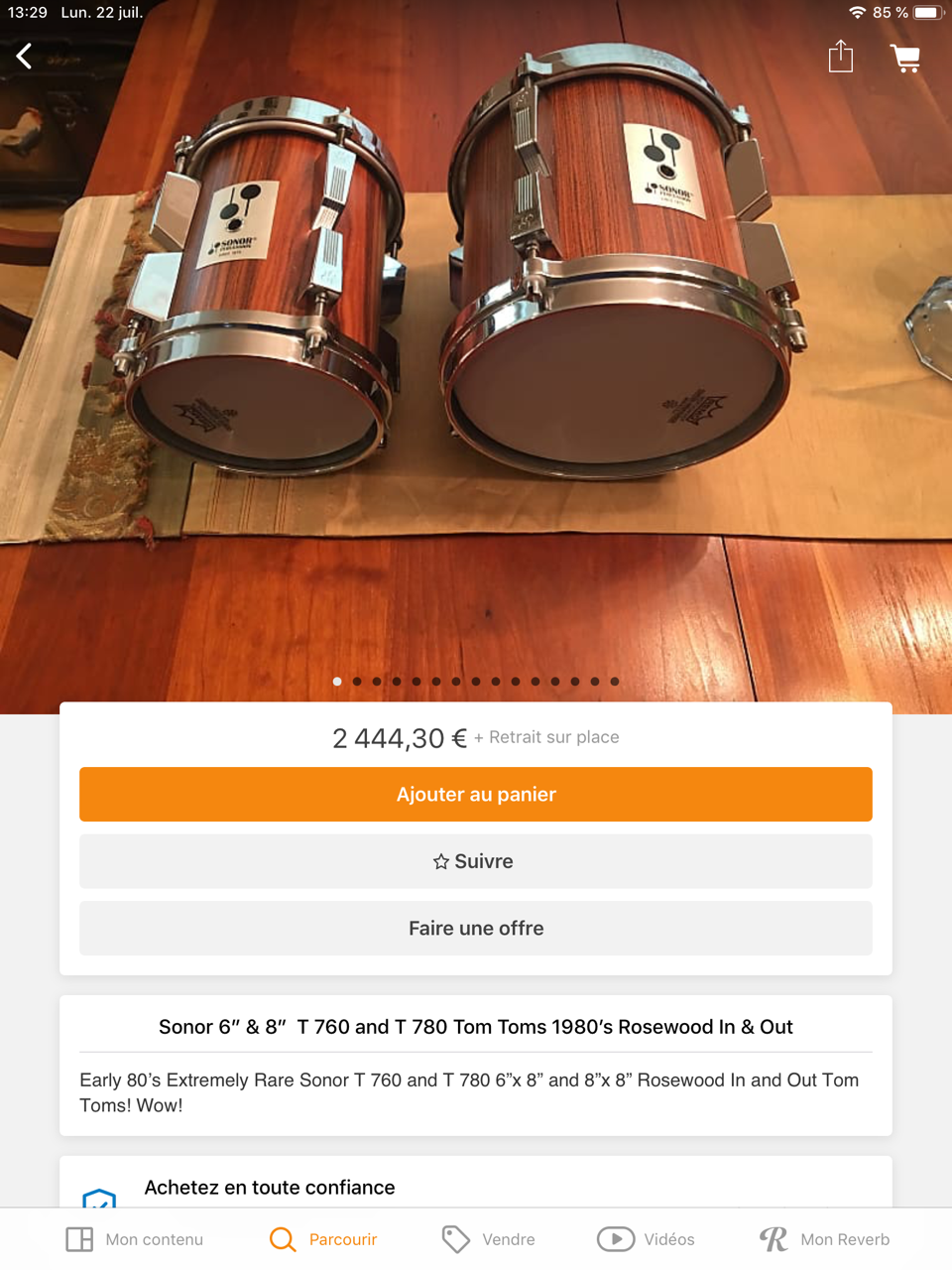Go to the Vendre tab
952x1270 pixels.
tap(488, 1239)
